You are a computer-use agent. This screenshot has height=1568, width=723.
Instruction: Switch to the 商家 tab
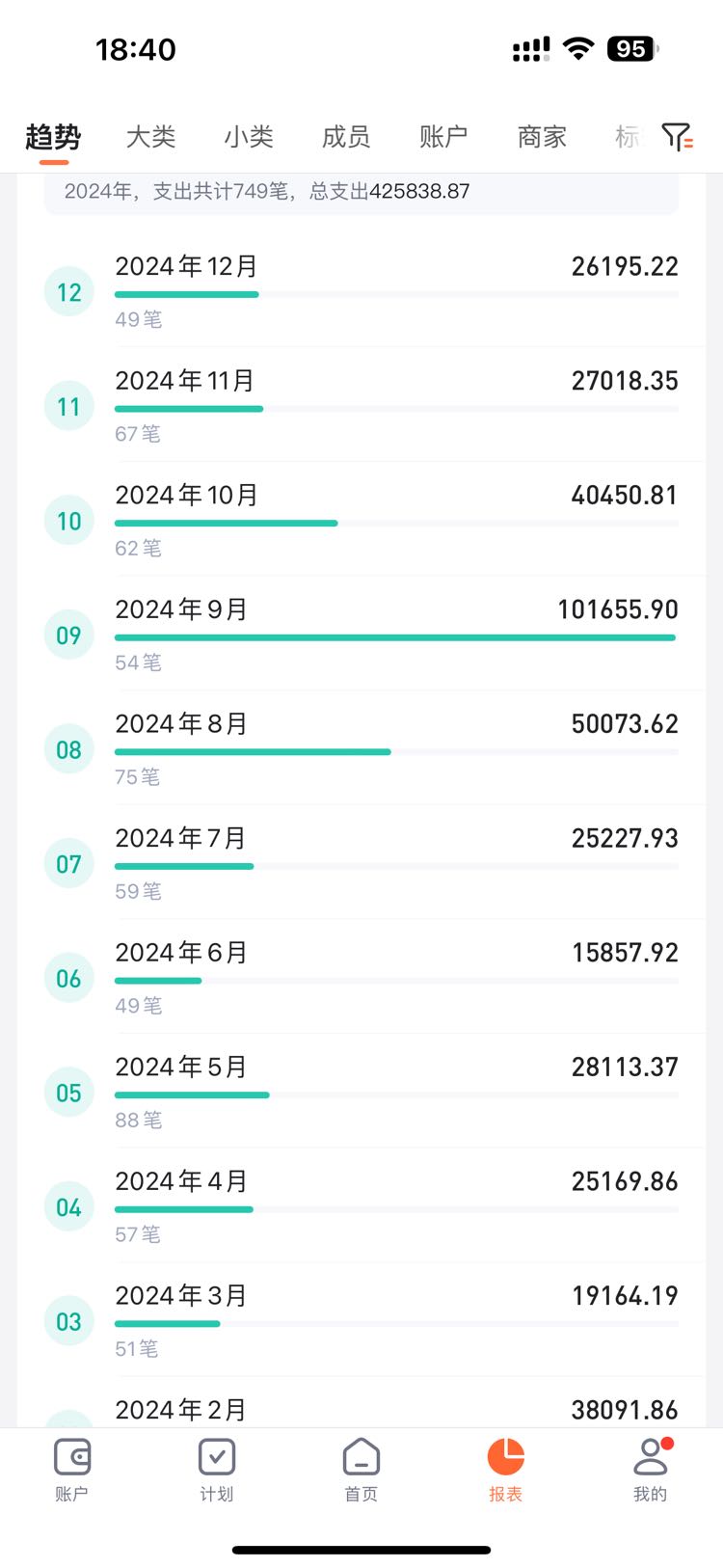(x=542, y=137)
